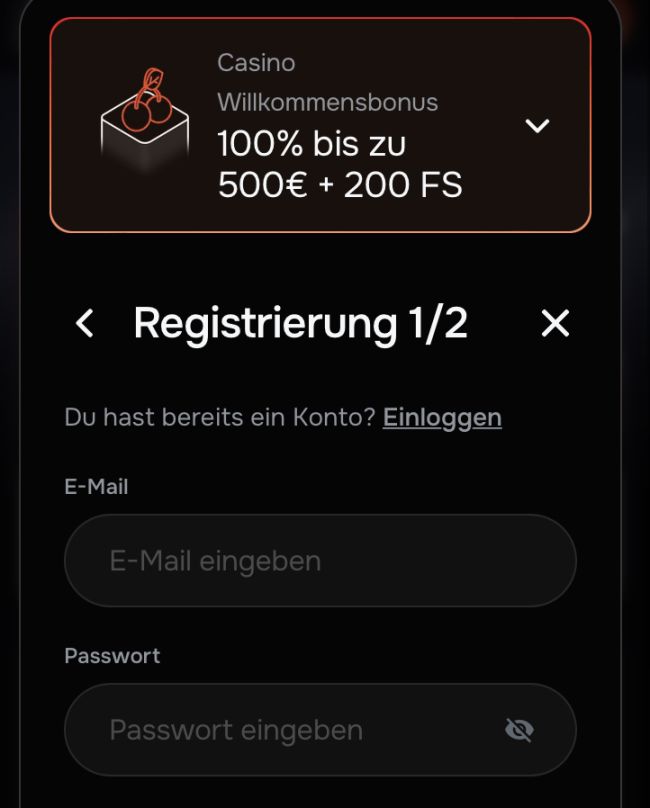The image size is (650, 808).
Task: Go back from Registrierung step
Action: pyautogui.click(x=85, y=323)
